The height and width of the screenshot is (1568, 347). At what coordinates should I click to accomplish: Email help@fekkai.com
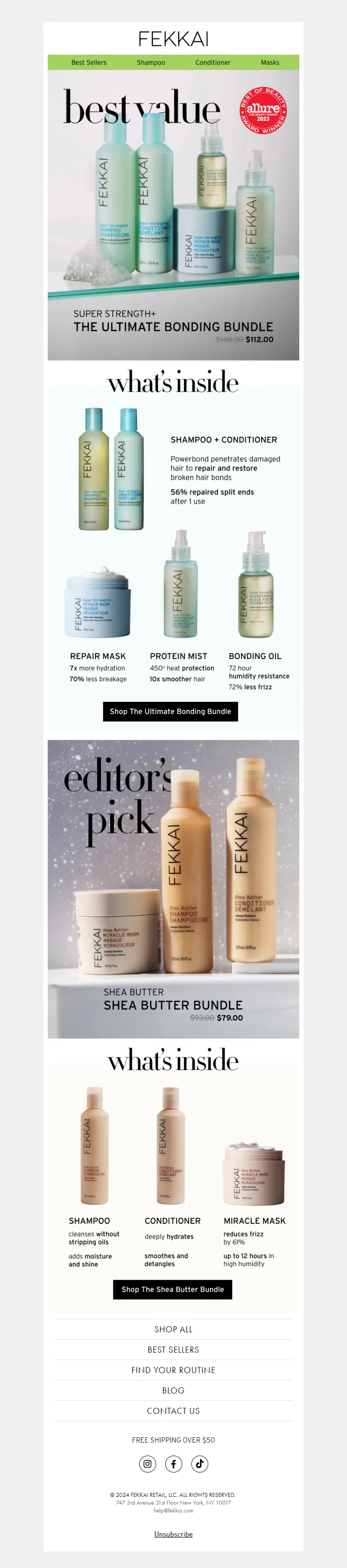pos(173,1510)
